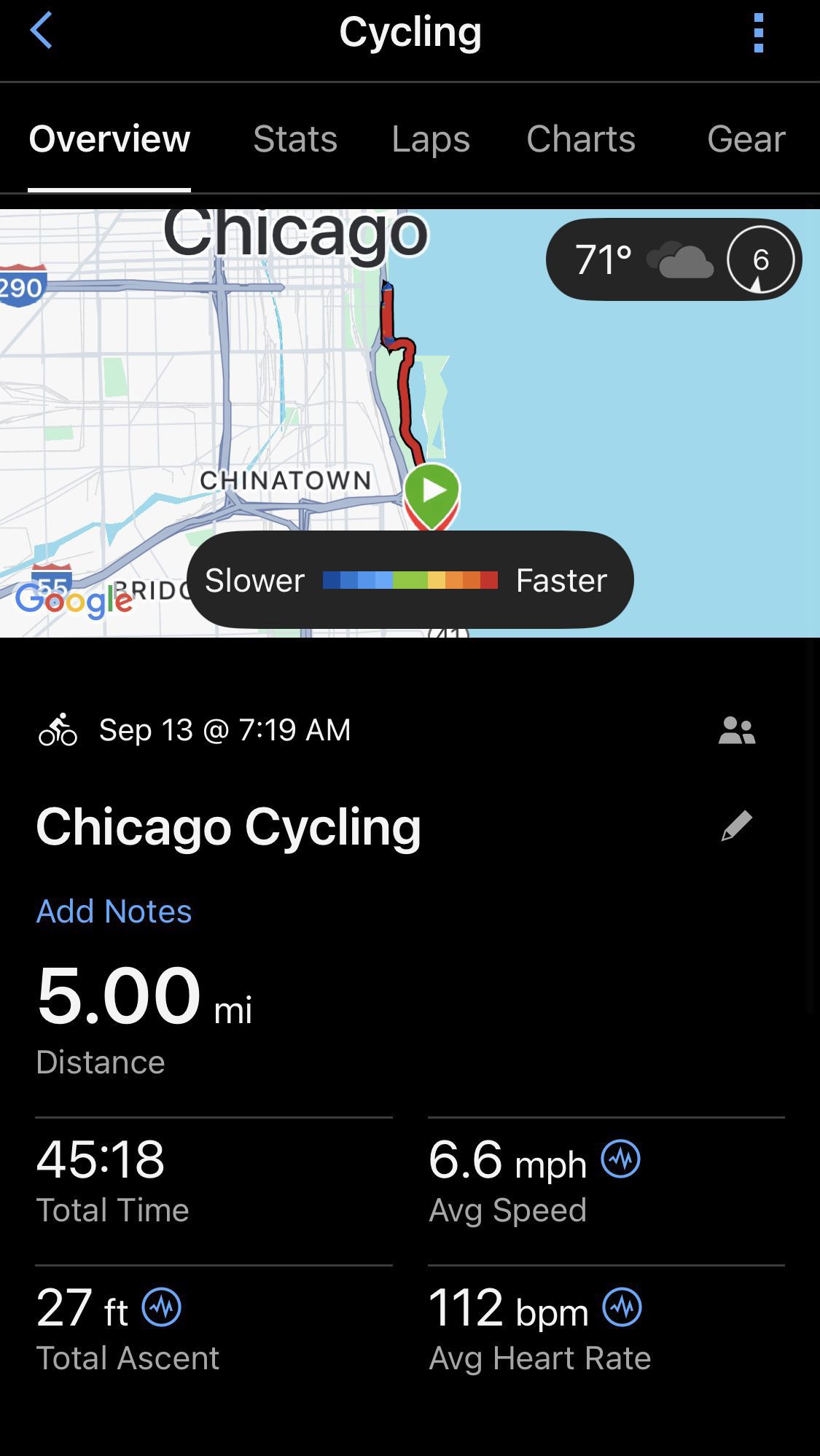
Task: Open the Charts tab
Action: point(581,139)
